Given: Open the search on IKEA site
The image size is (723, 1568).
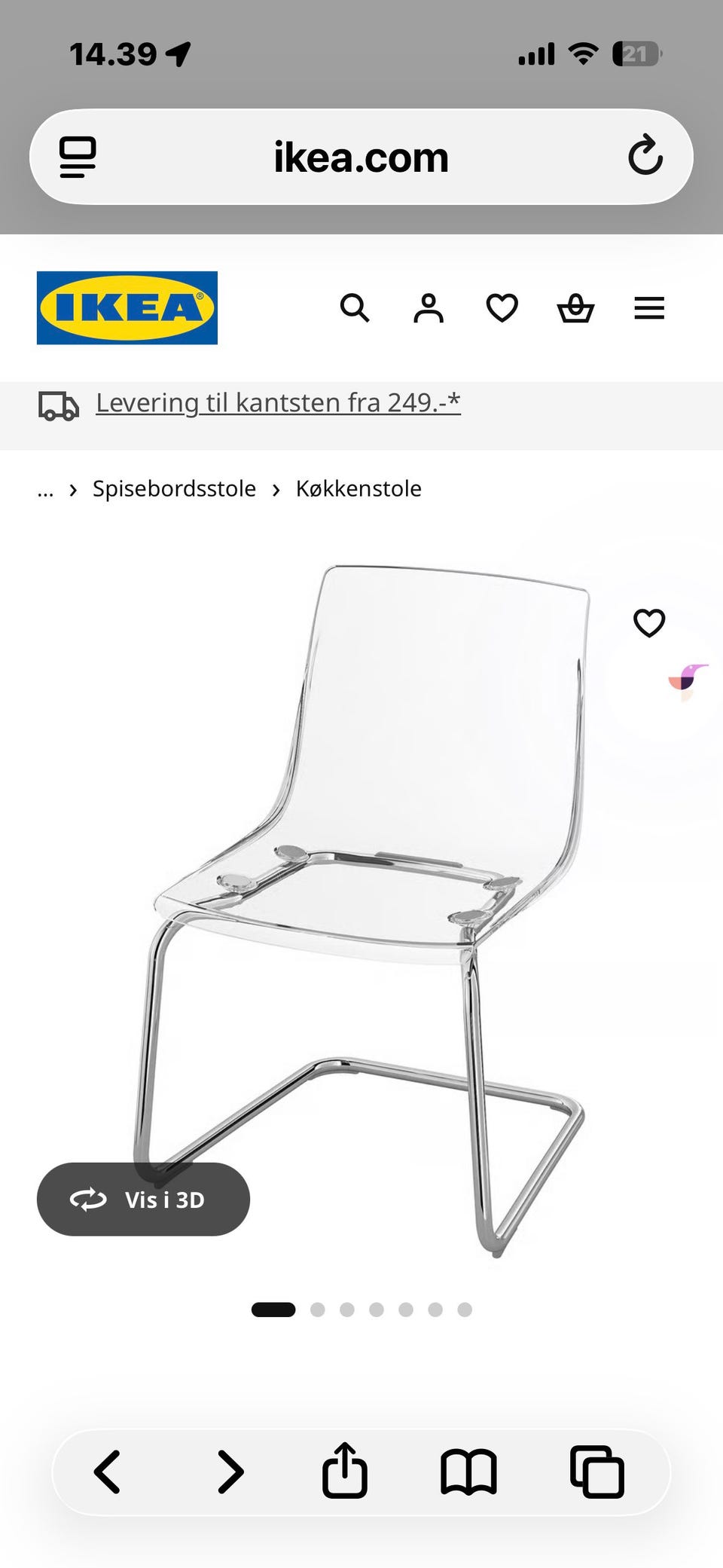Looking at the screenshot, I should 355,307.
